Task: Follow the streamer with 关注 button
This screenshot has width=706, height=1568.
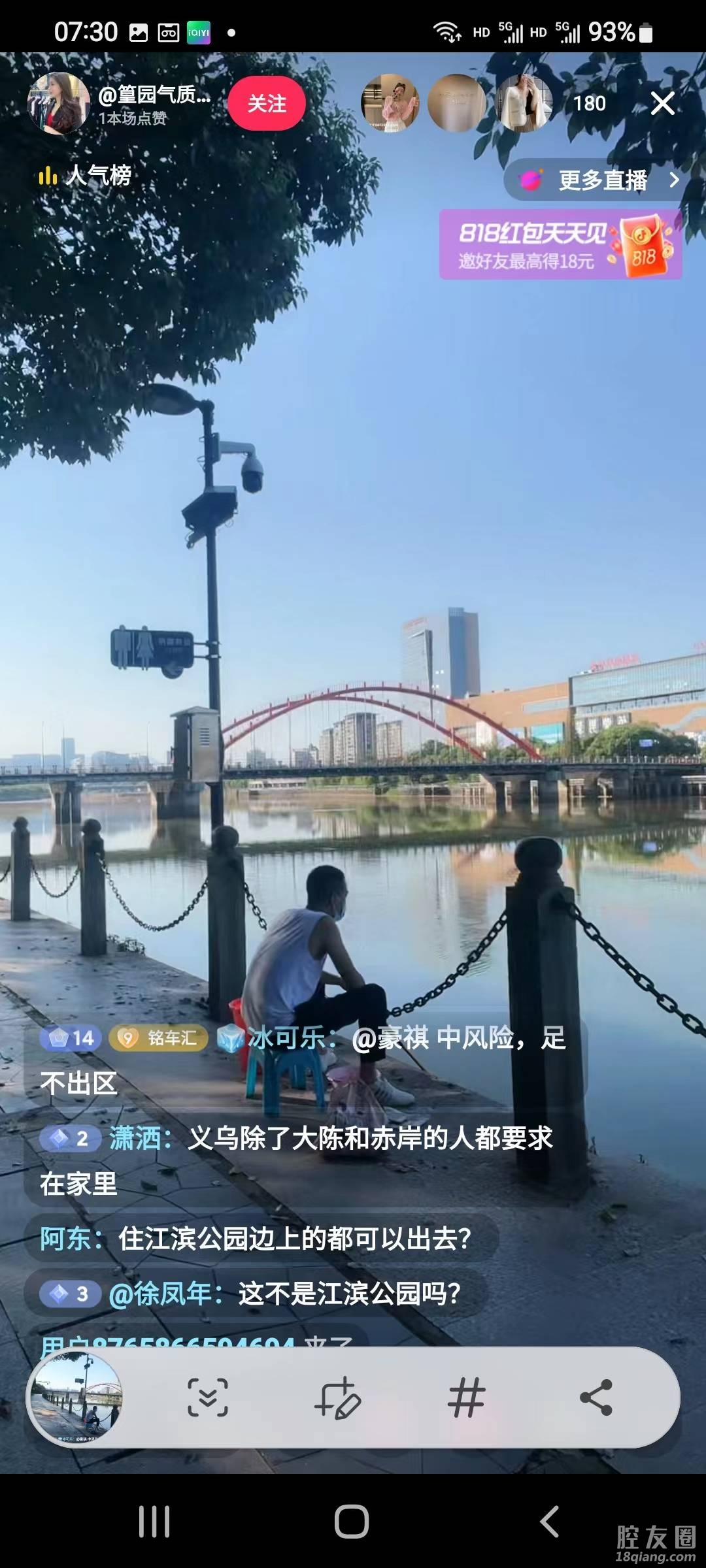Action: coord(267,103)
